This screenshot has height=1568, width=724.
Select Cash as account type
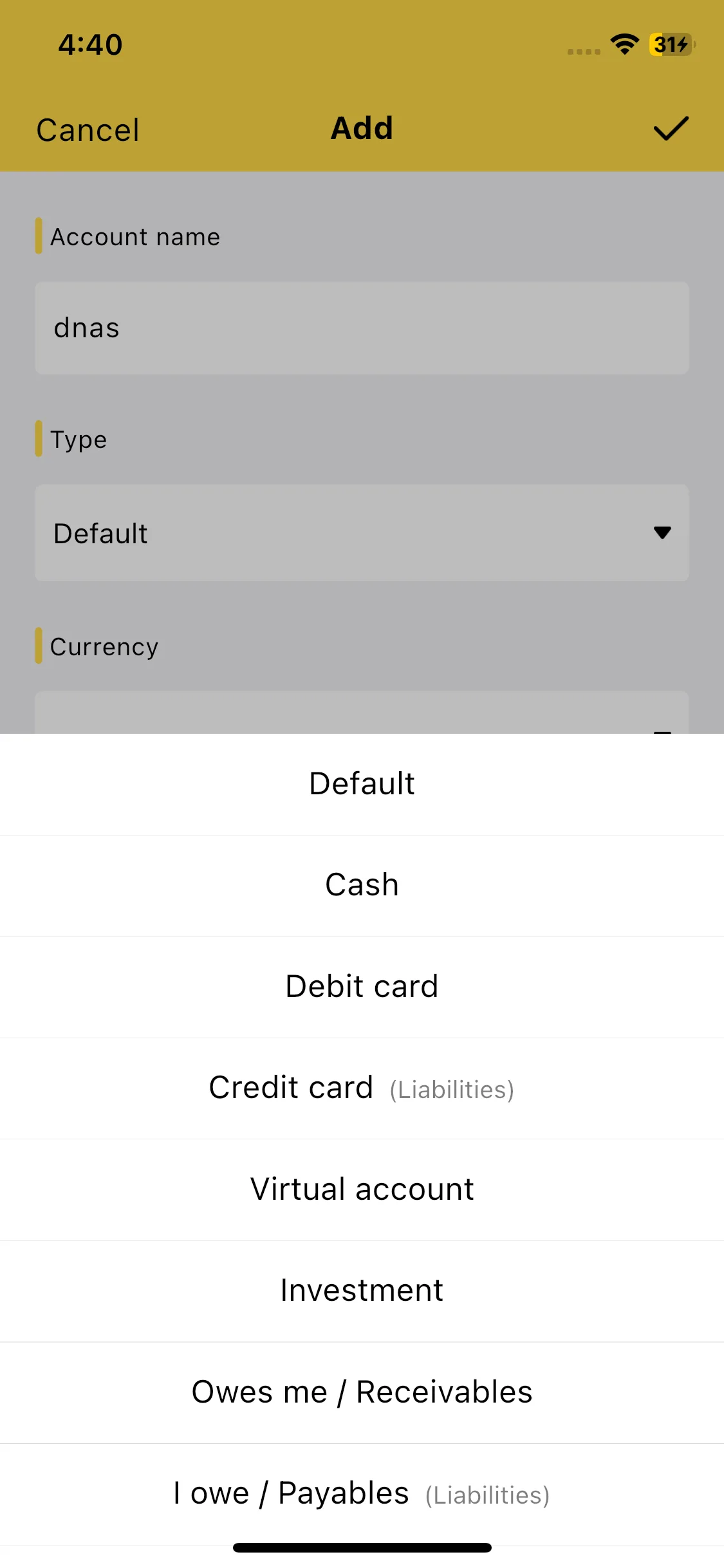(362, 885)
